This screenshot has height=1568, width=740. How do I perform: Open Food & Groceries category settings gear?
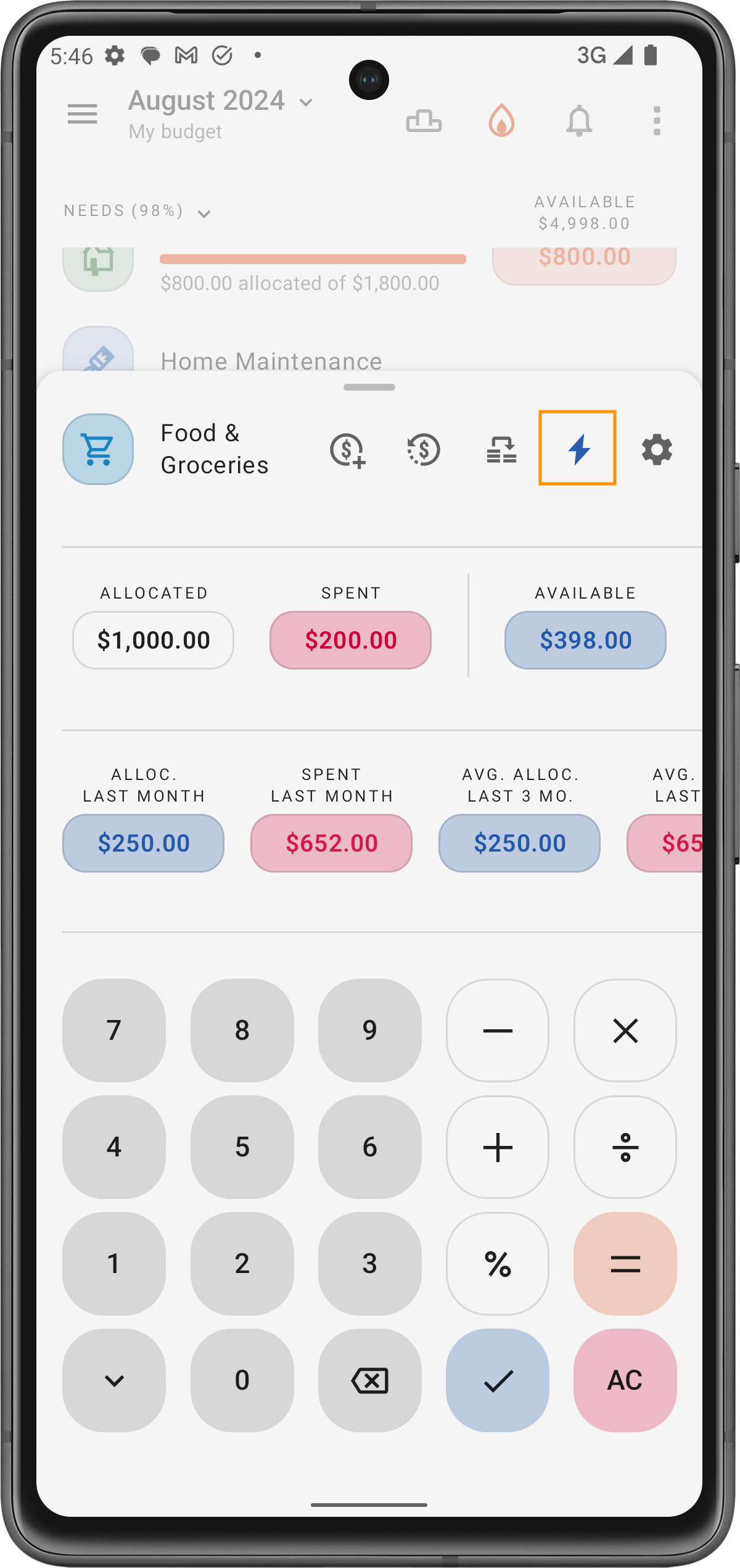657,449
